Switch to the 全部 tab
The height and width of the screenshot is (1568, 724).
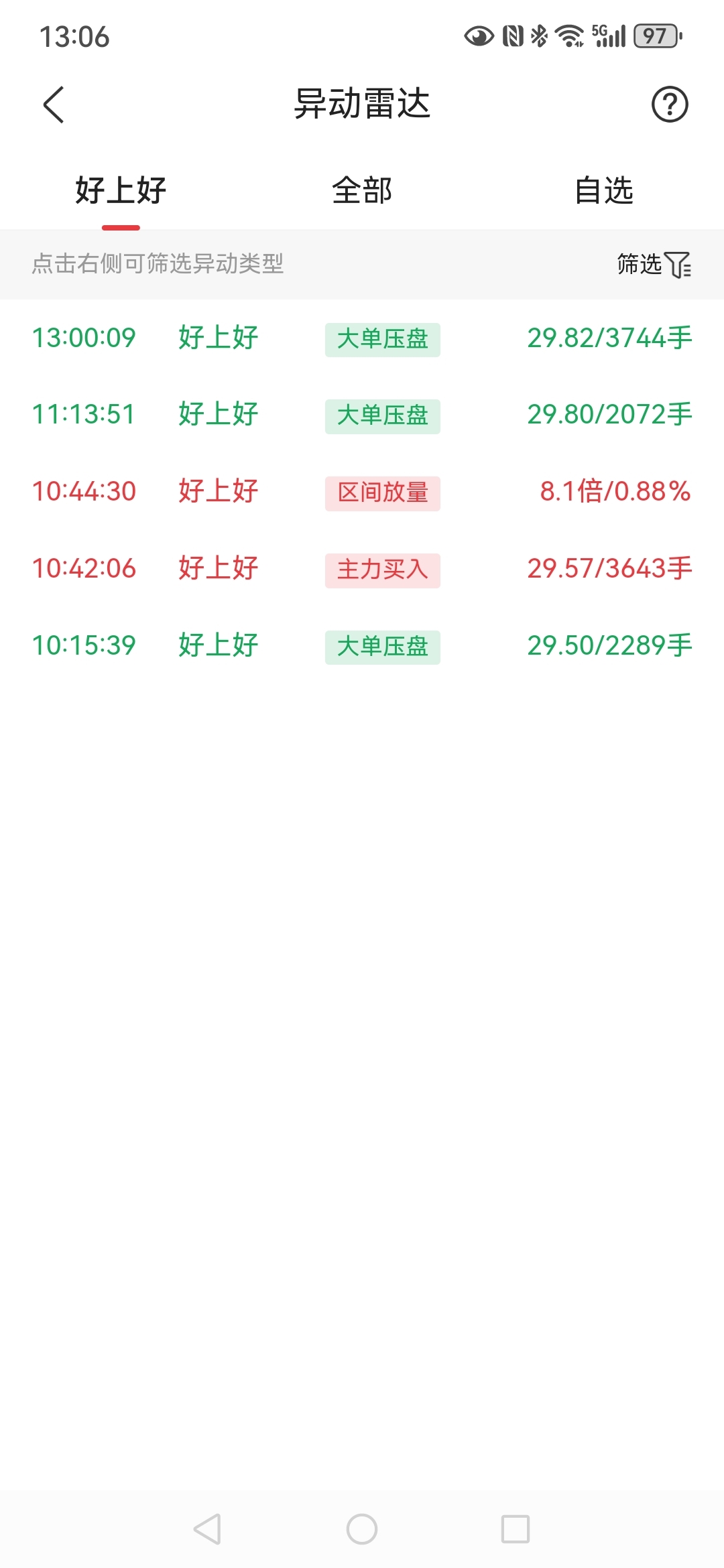(362, 190)
